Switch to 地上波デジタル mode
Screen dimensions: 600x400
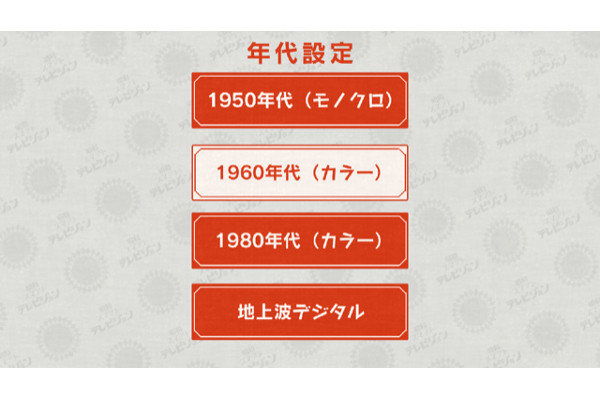(300, 312)
